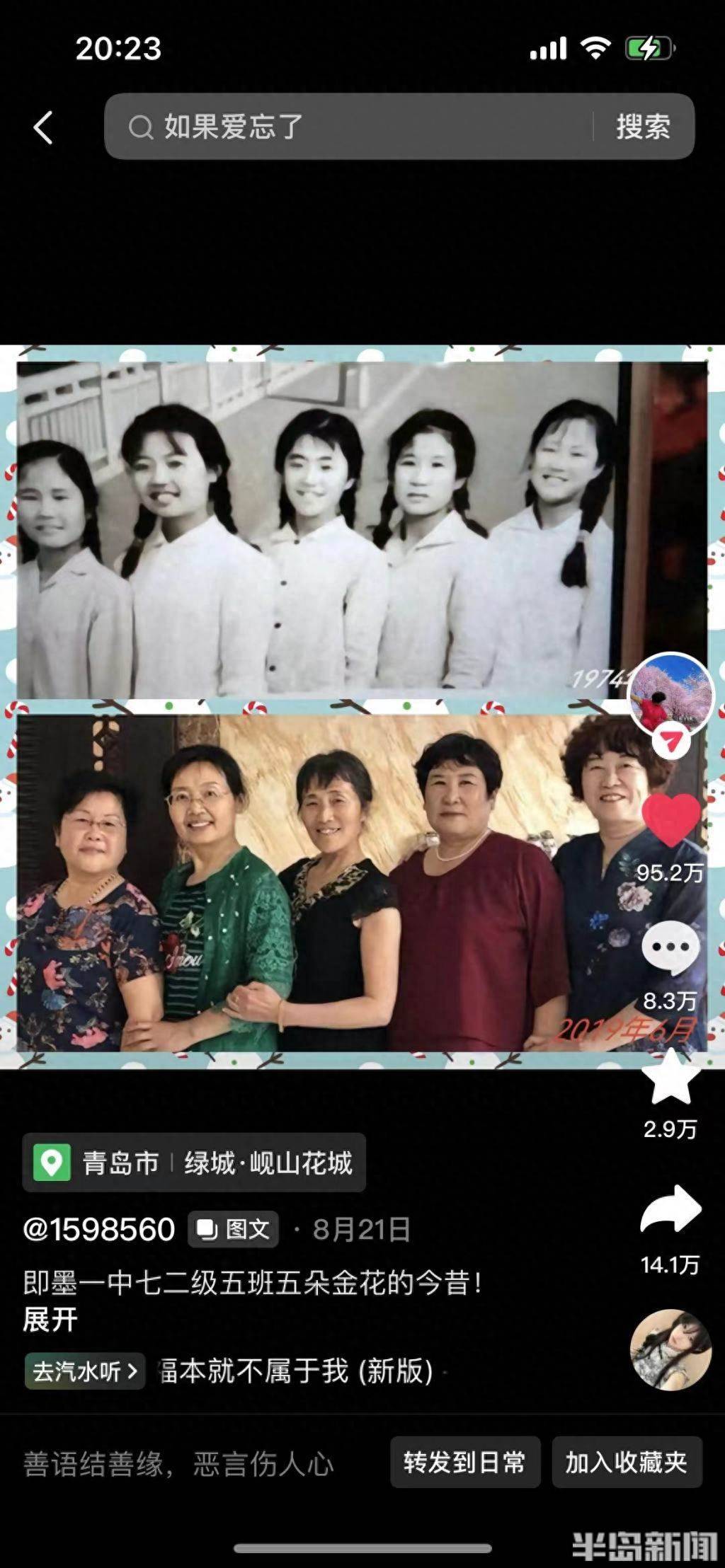Tap the 搜索 button
The image size is (725, 1568).
pos(643,127)
